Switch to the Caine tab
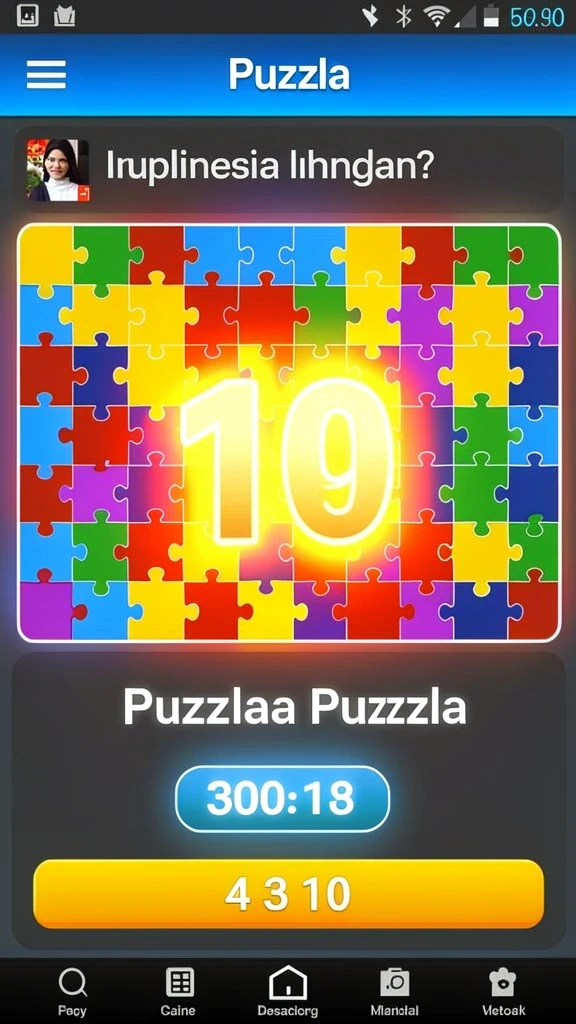Viewport: 576px width, 1024px height. click(x=178, y=991)
